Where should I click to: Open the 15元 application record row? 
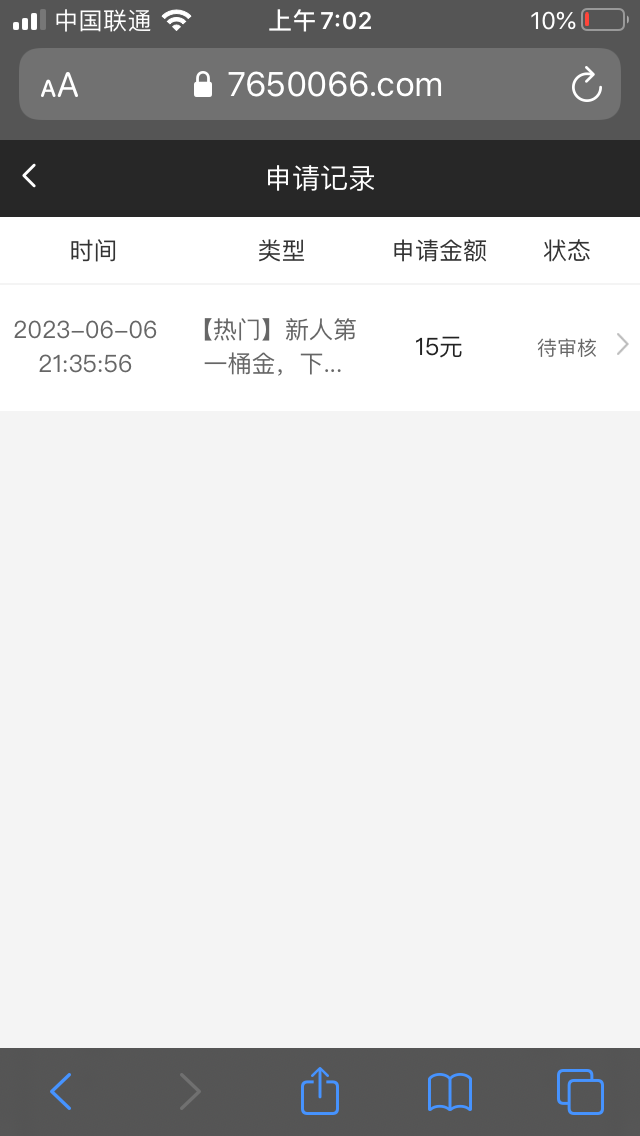pyautogui.click(x=320, y=347)
